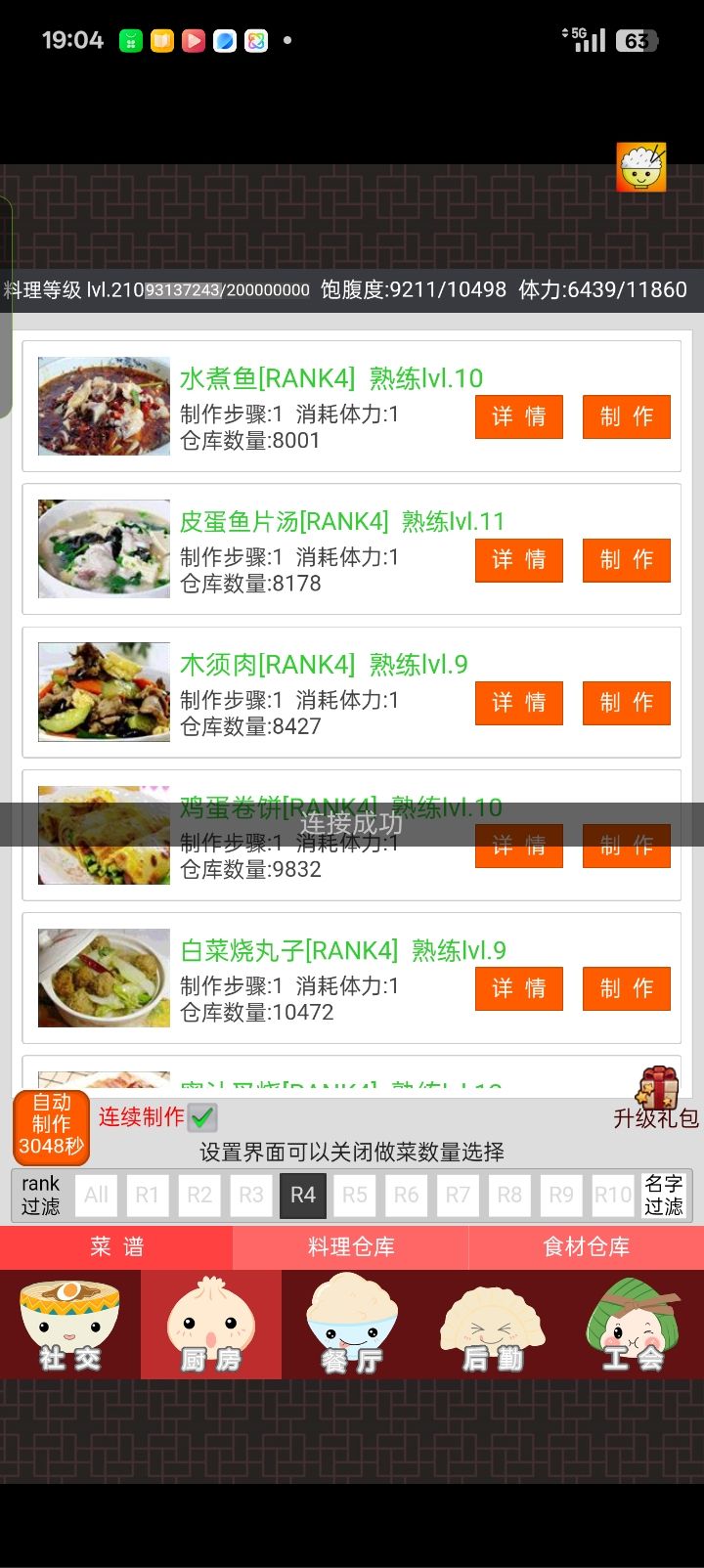Switch to the 食材仓库 tab

point(586,1246)
